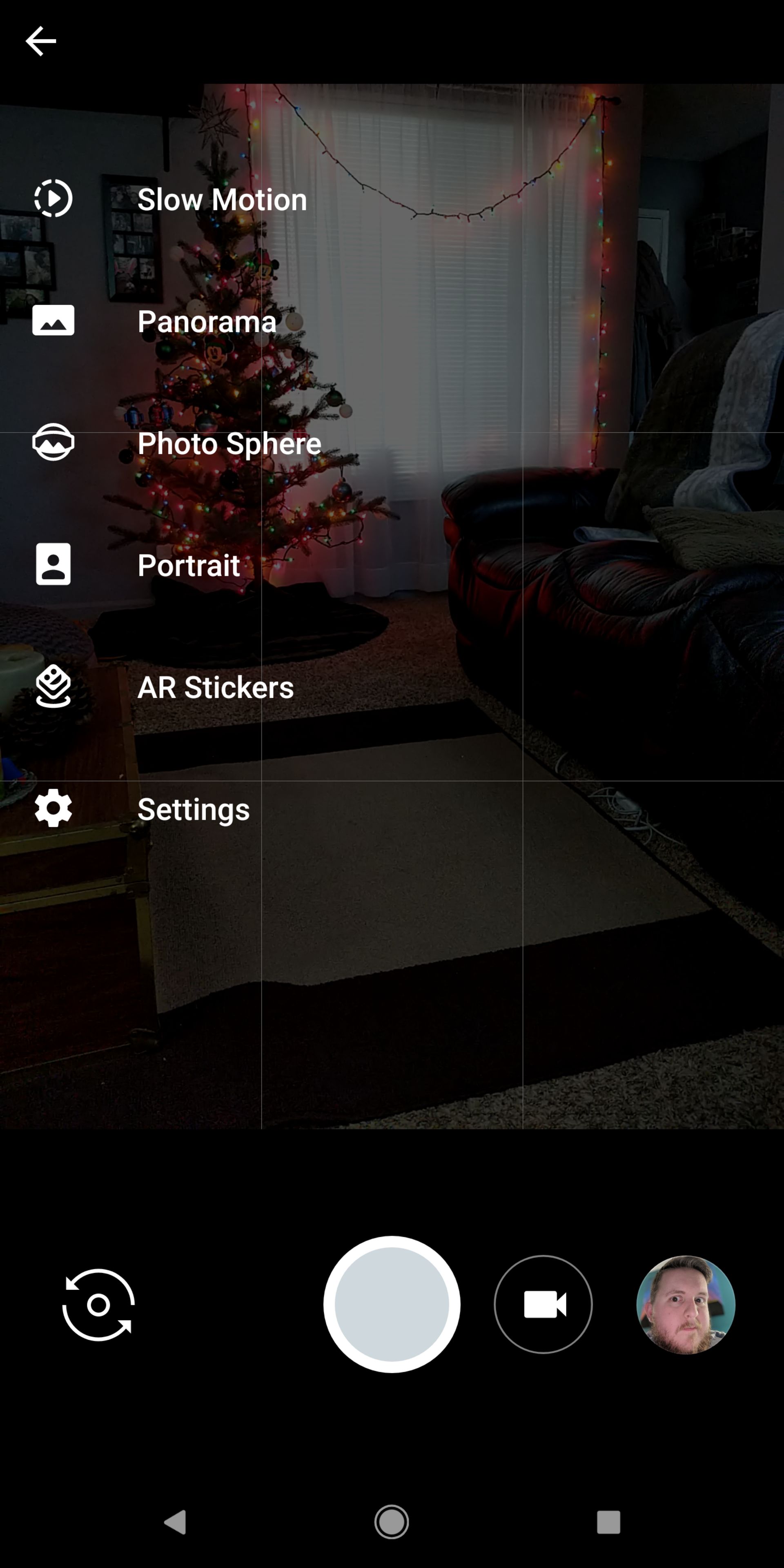Select the Slow Motion mode icon
This screenshot has height=1568, width=784.
53,198
